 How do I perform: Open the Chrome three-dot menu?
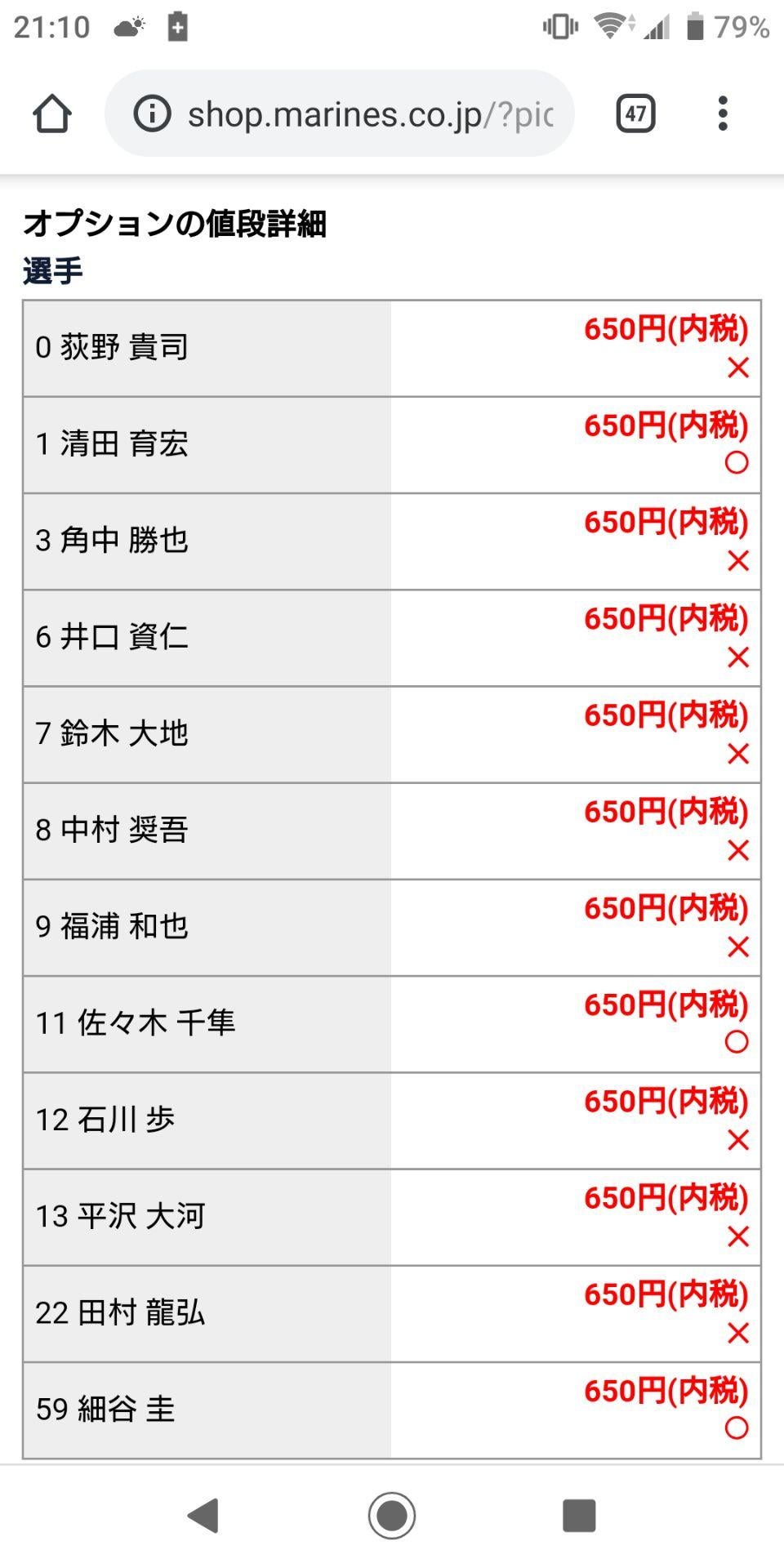pos(722,114)
